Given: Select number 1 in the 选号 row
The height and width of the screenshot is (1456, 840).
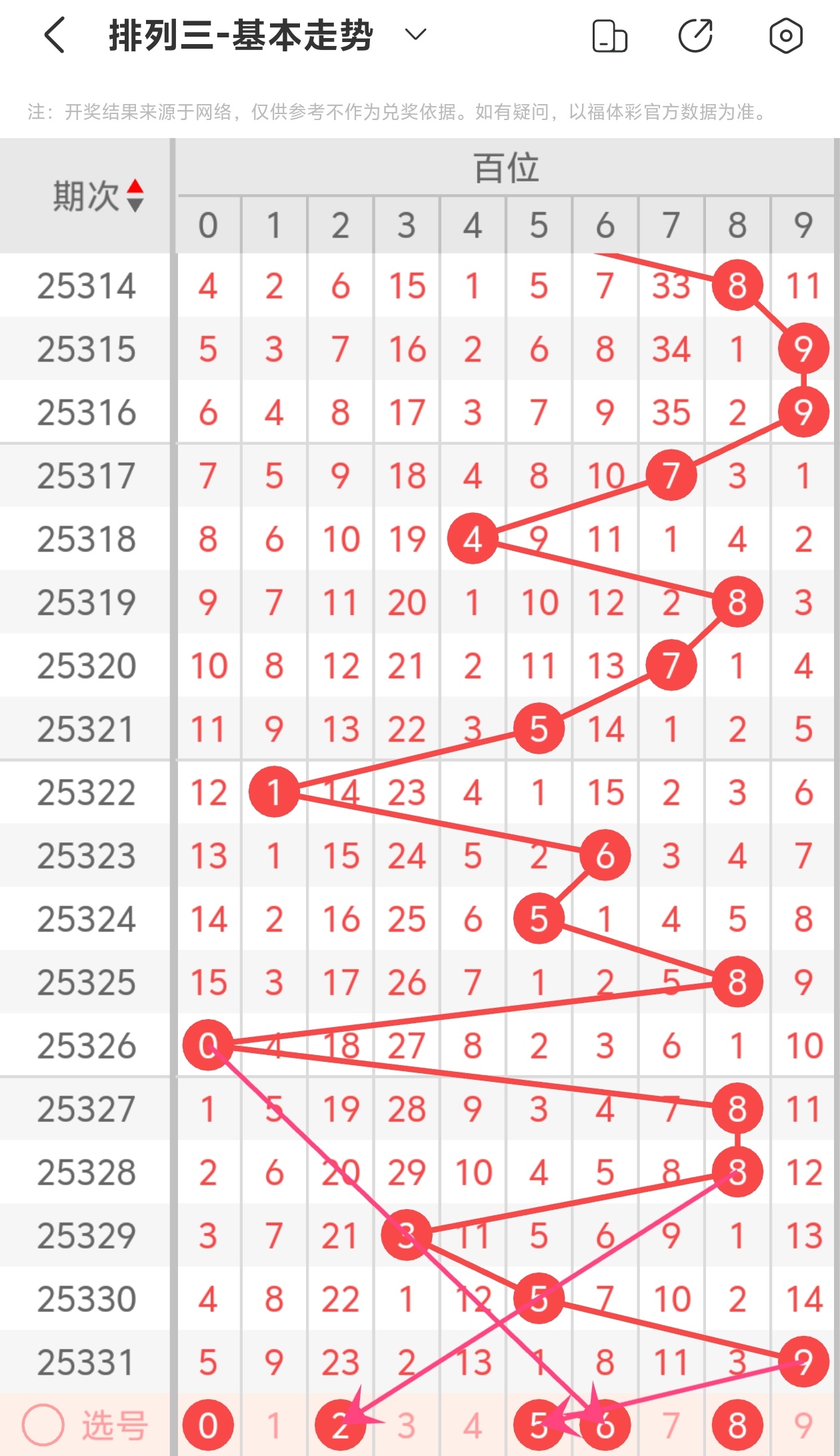Looking at the screenshot, I should point(274,1425).
